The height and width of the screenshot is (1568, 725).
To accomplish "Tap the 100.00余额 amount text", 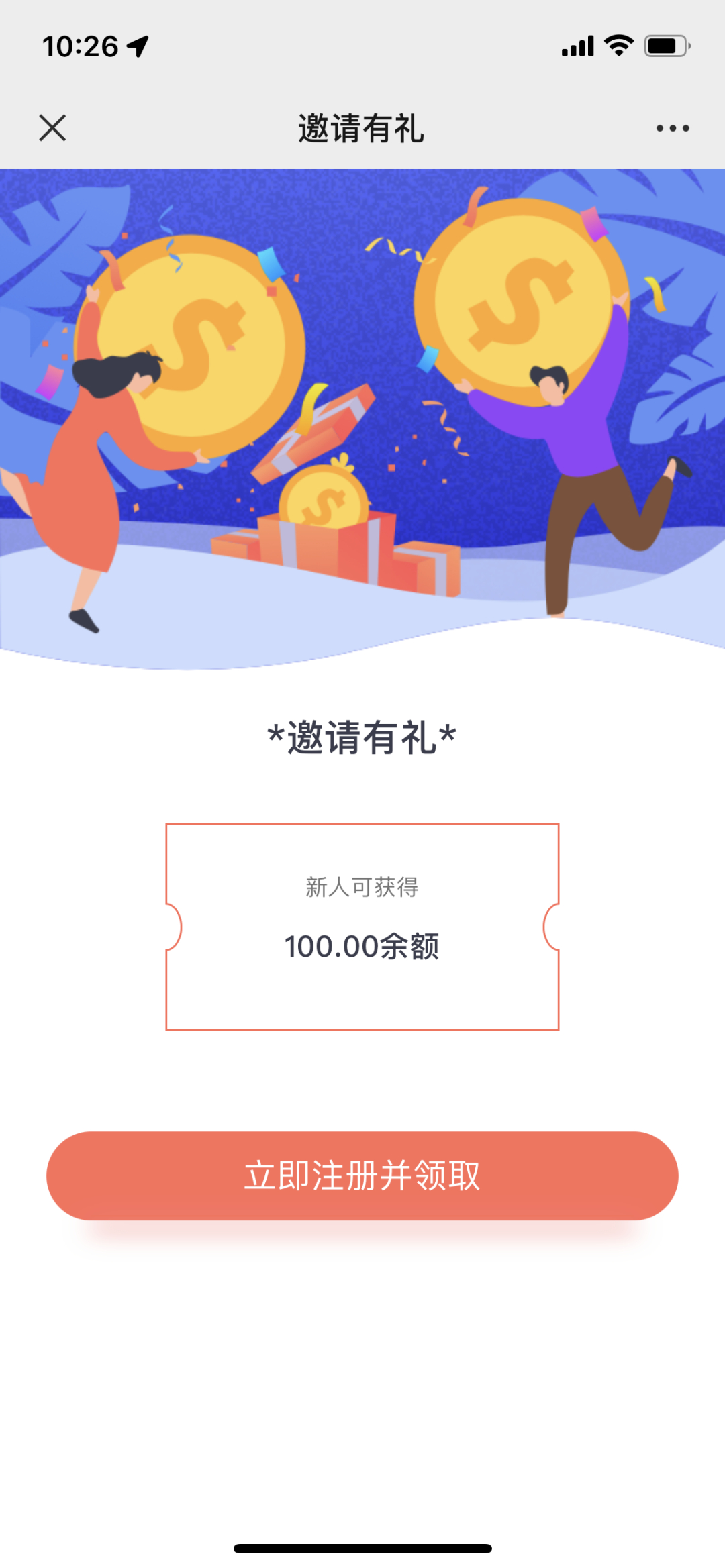I will [x=362, y=946].
